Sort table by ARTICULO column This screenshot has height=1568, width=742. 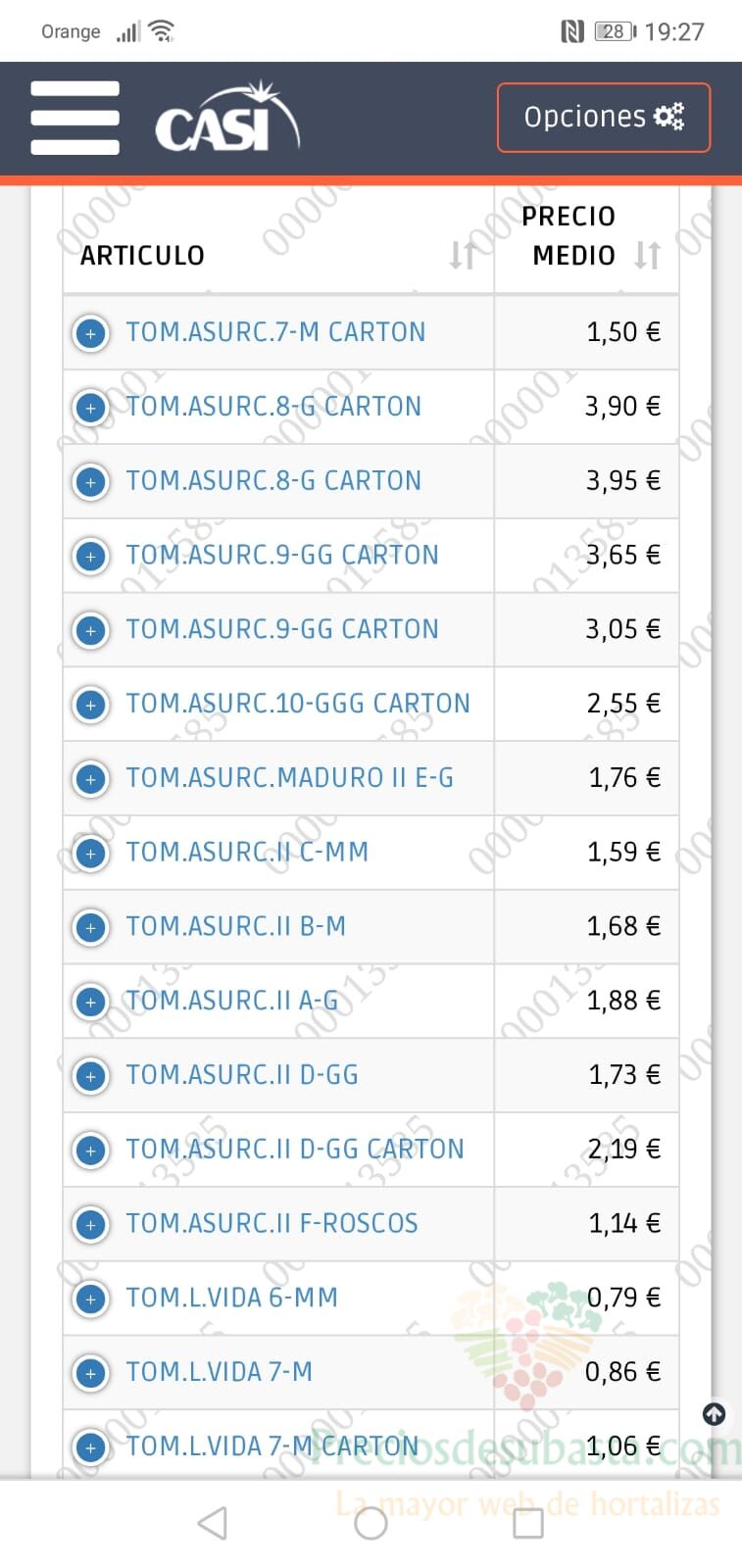point(463,255)
